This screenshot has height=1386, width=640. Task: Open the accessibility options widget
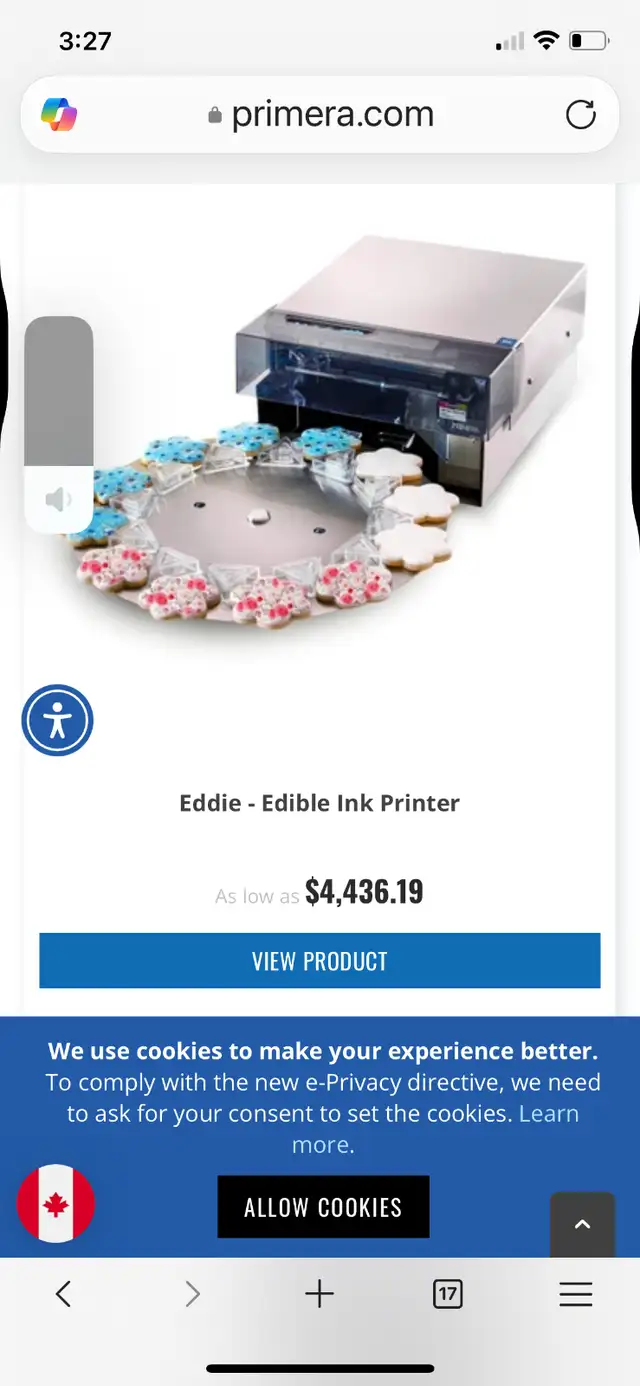tap(57, 720)
